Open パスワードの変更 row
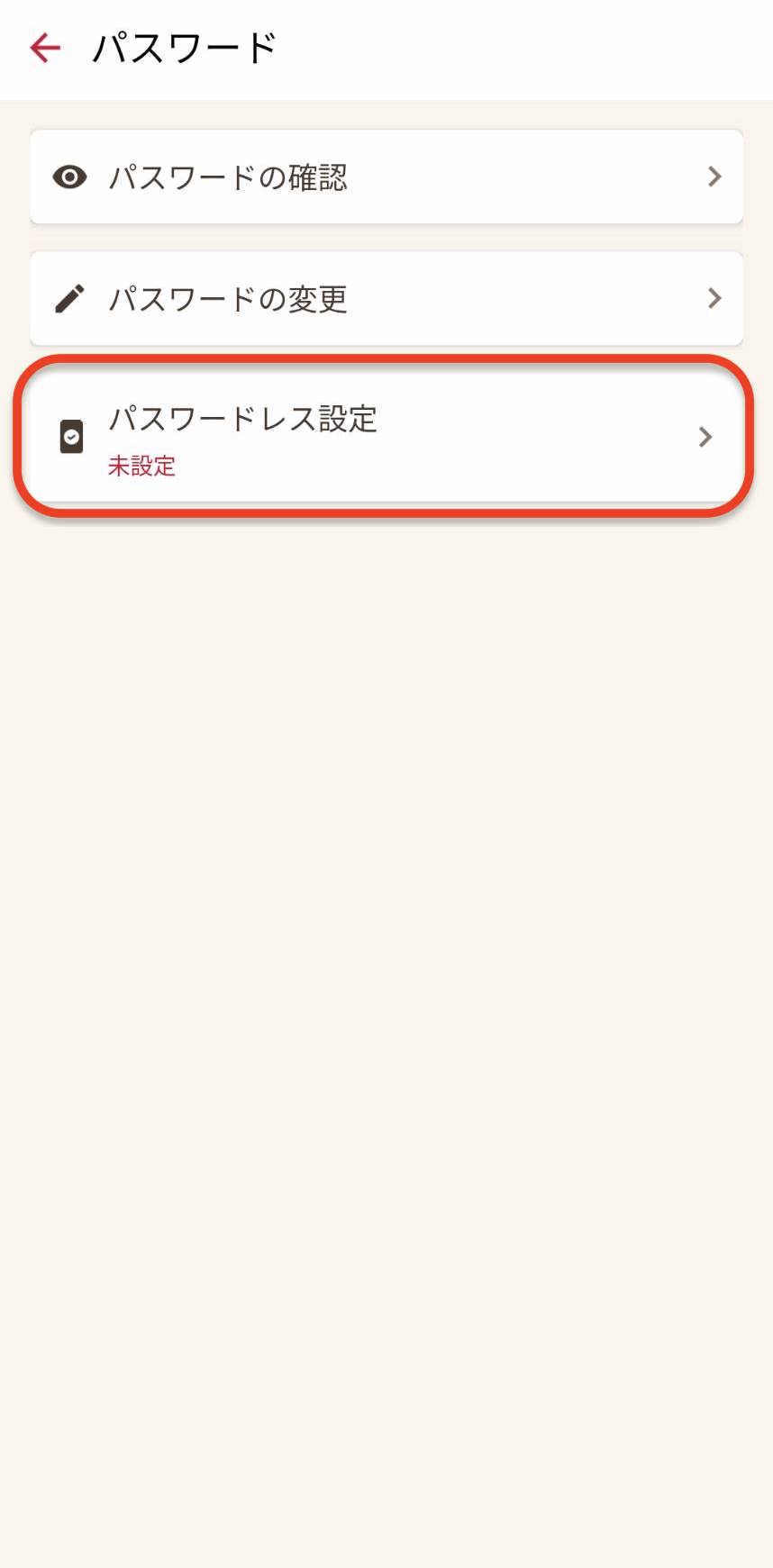 (x=386, y=298)
